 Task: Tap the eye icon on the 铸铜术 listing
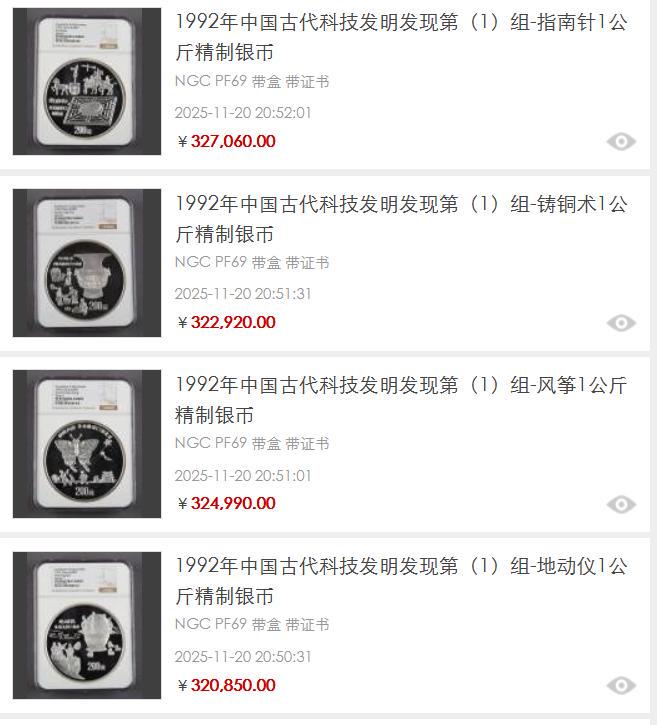point(621,323)
